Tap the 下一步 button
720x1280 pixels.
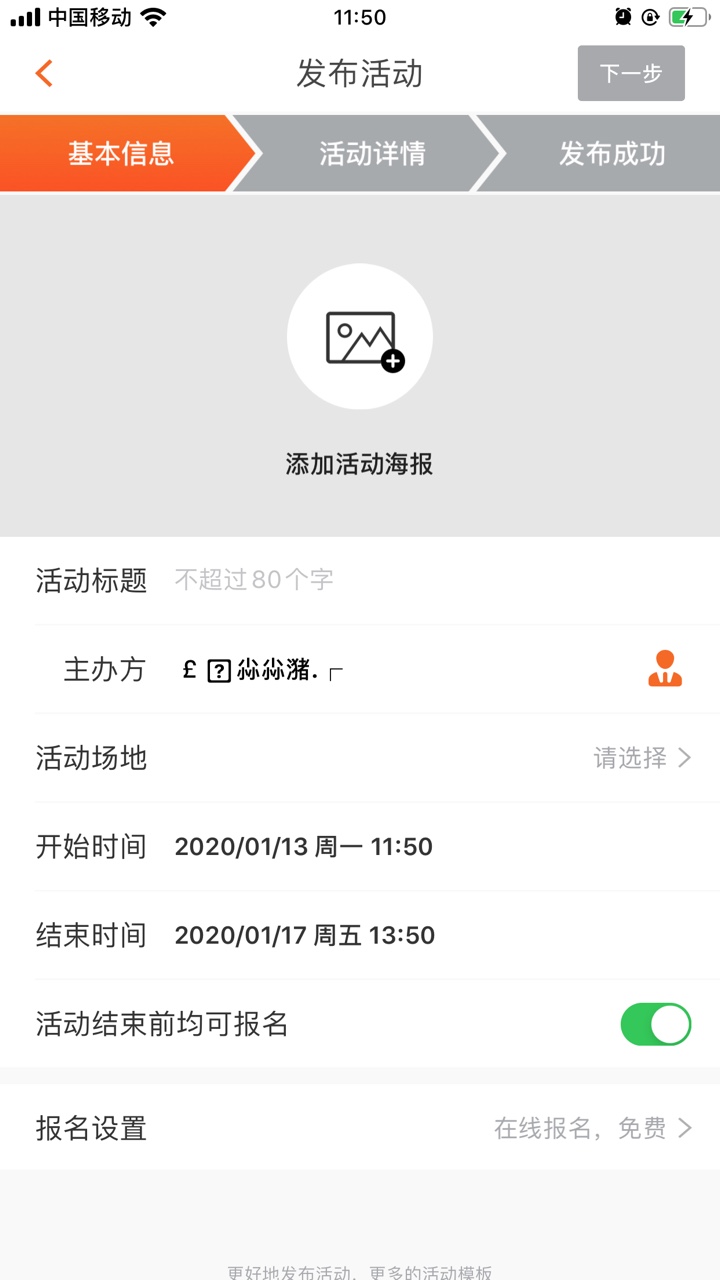pos(631,73)
